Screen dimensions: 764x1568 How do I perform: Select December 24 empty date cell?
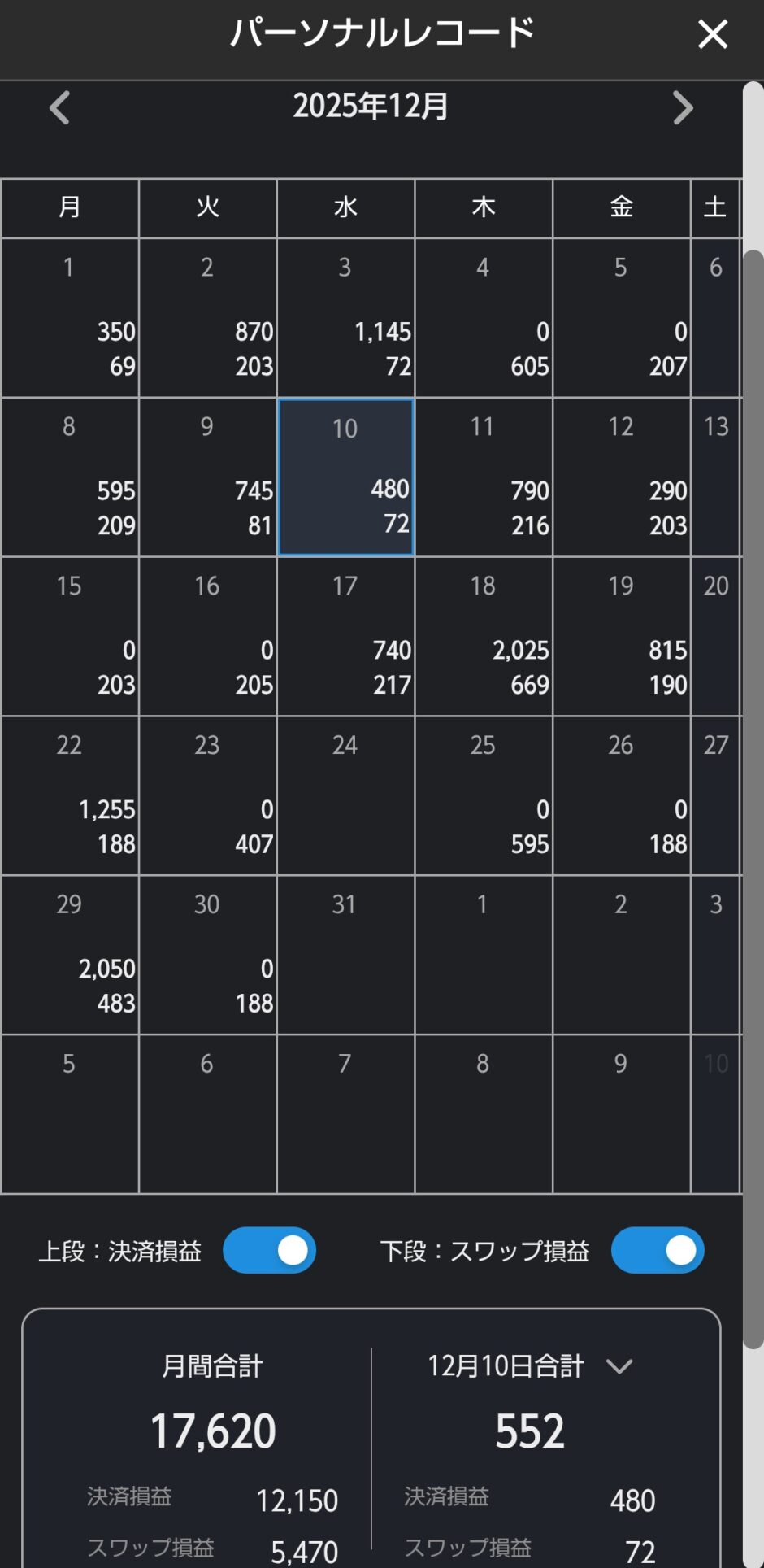[345, 795]
